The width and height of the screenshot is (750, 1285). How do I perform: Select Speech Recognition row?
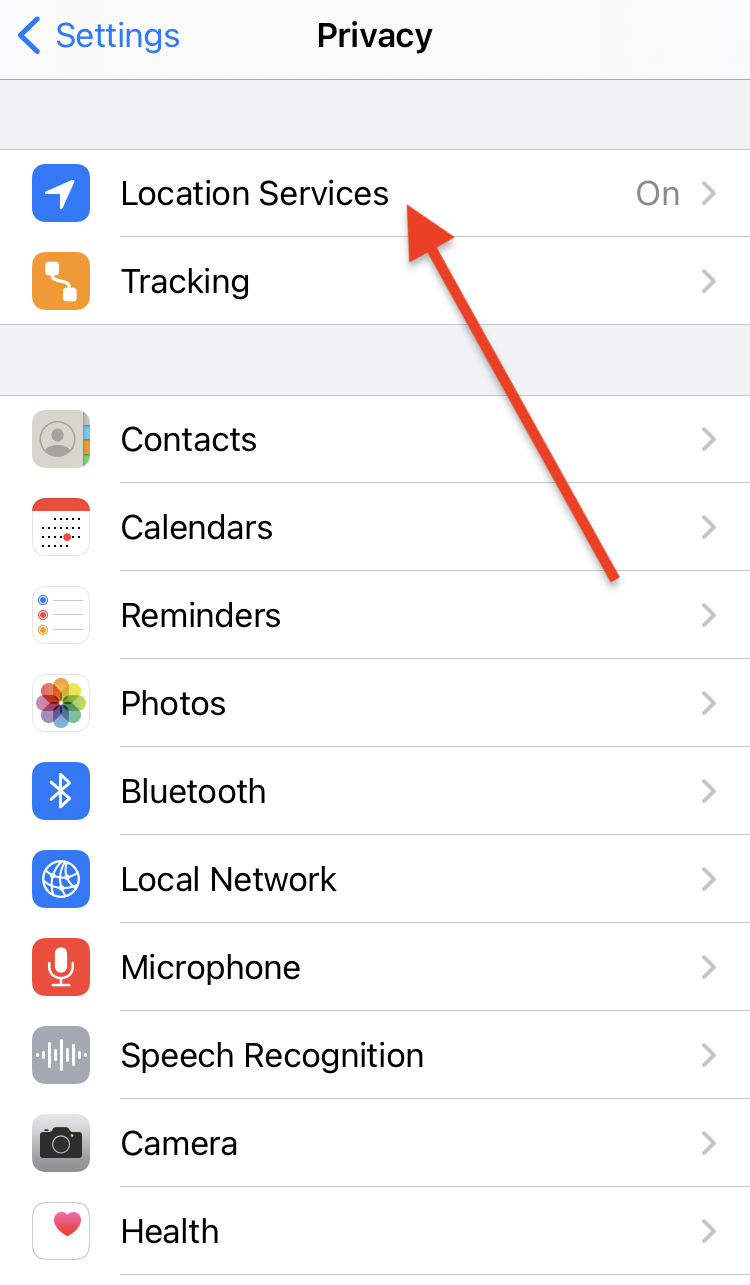(272, 1055)
